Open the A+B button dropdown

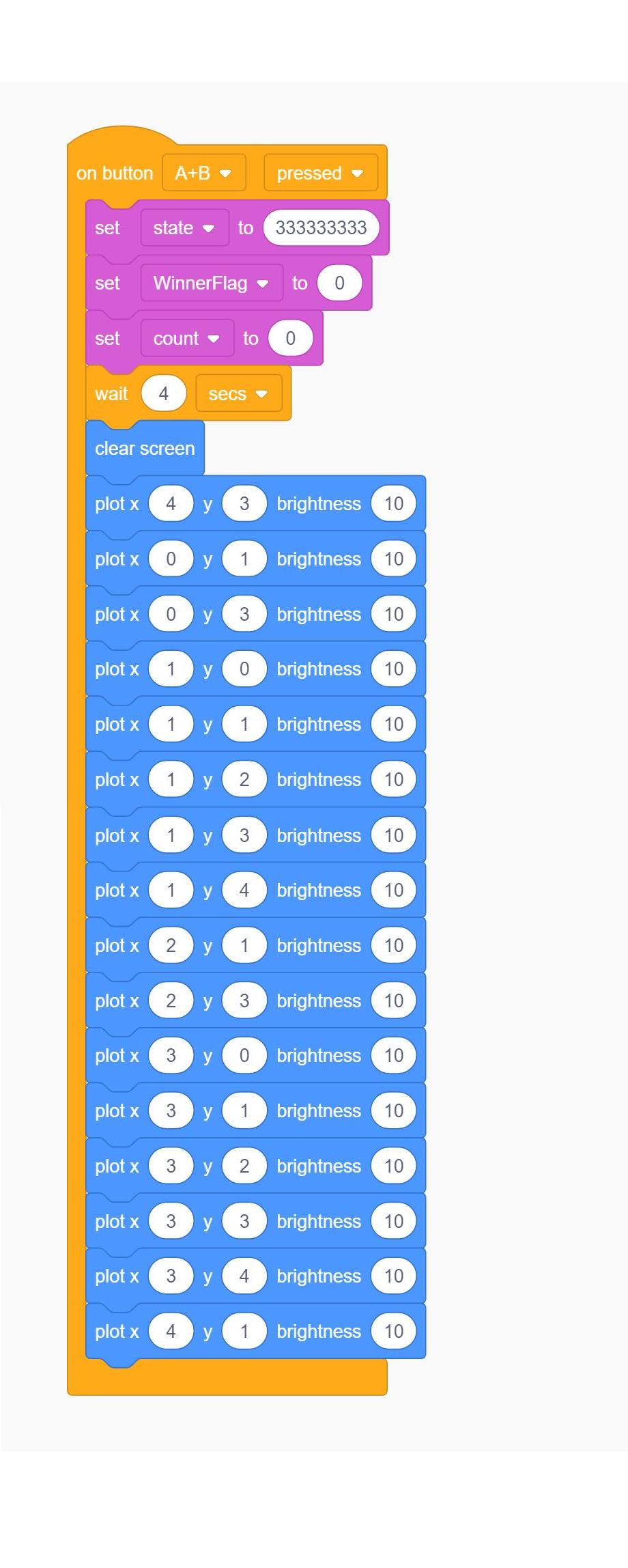point(203,173)
